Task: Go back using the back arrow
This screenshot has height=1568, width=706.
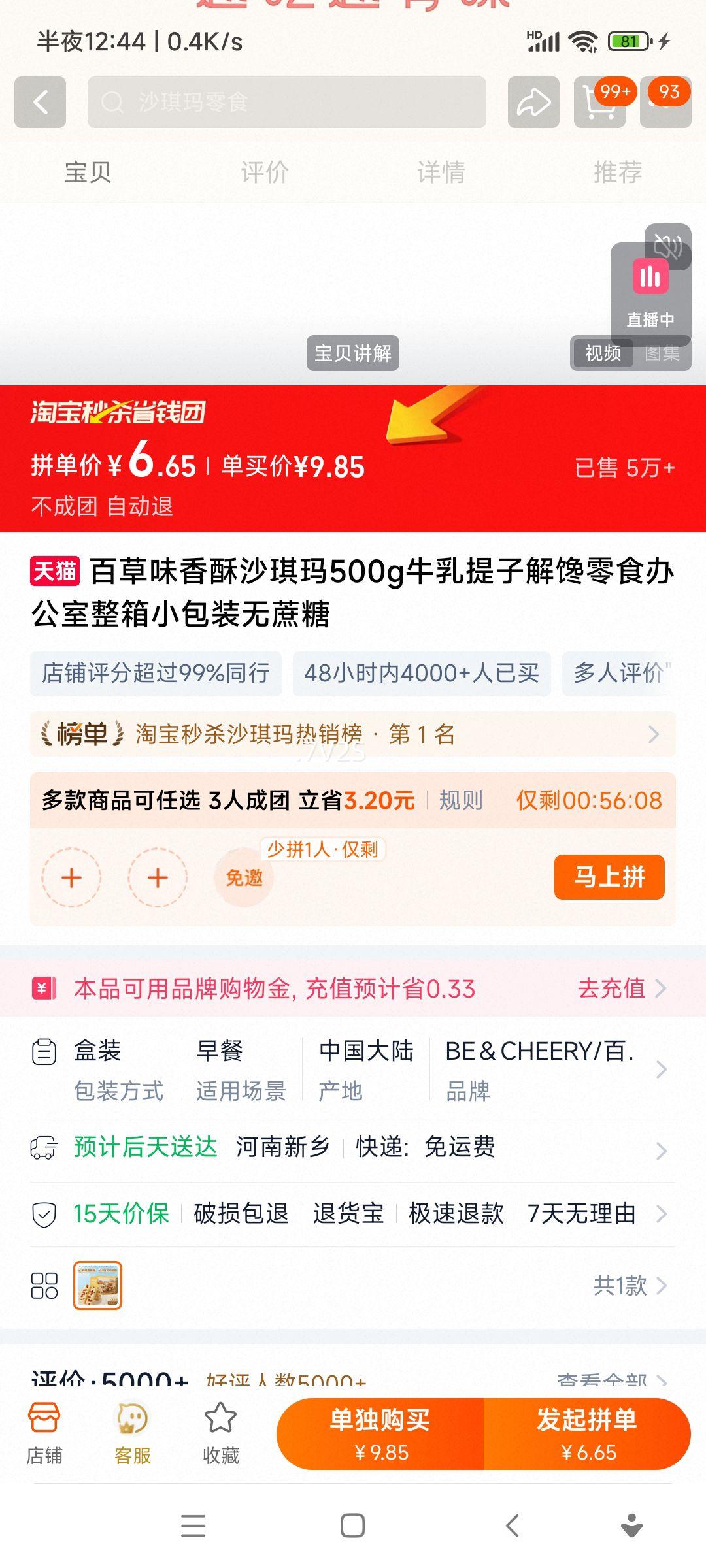Action: click(39, 103)
